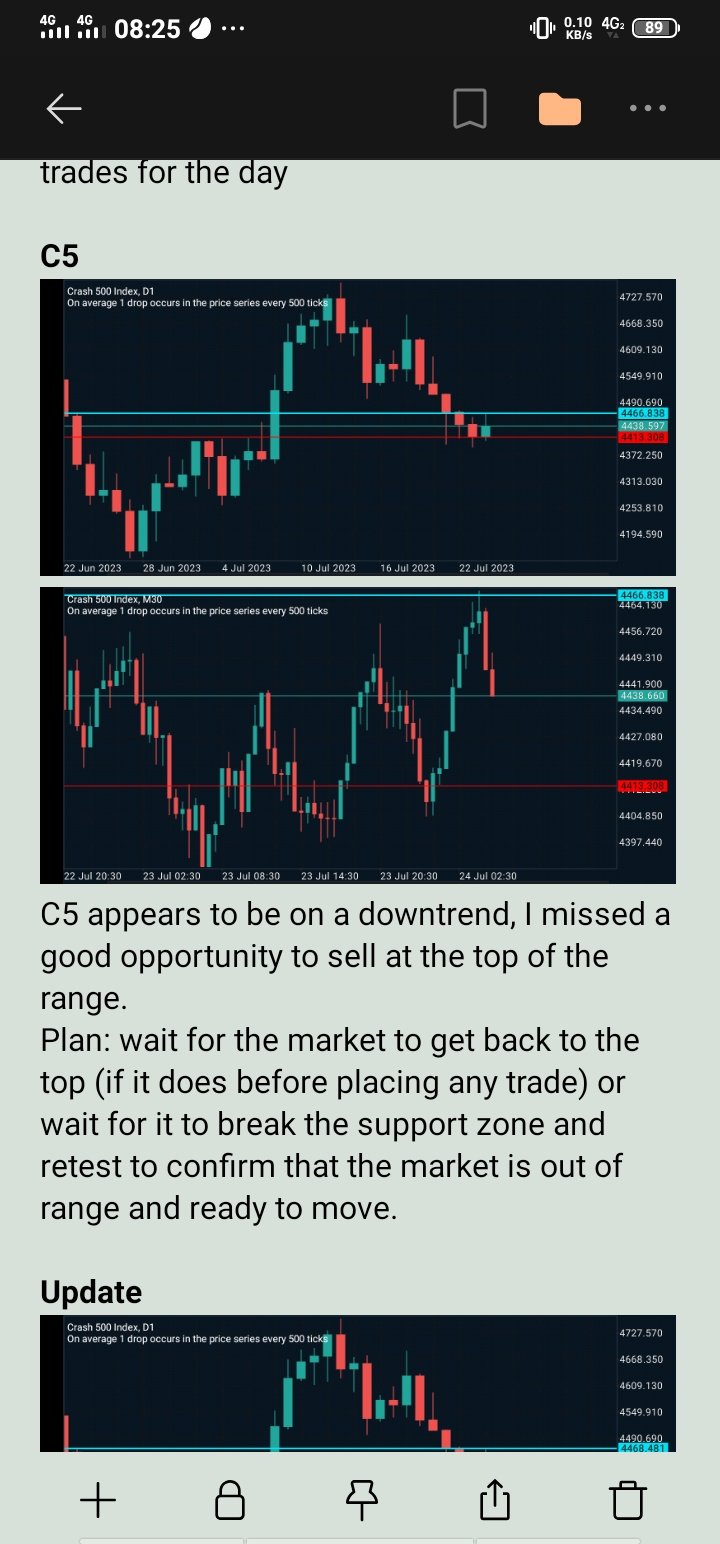Lock this note with the padlock
The image size is (720, 1544).
click(x=230, y=1499)
